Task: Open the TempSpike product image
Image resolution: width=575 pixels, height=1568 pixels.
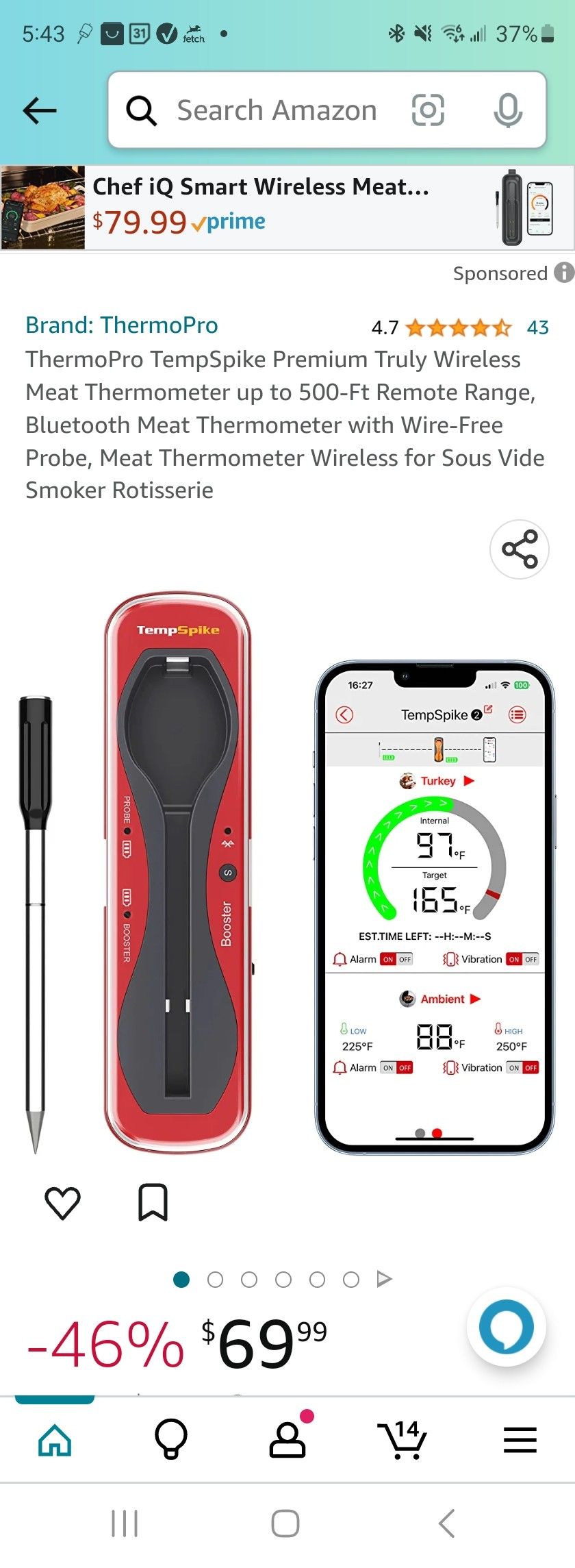Action: point(287,873)
